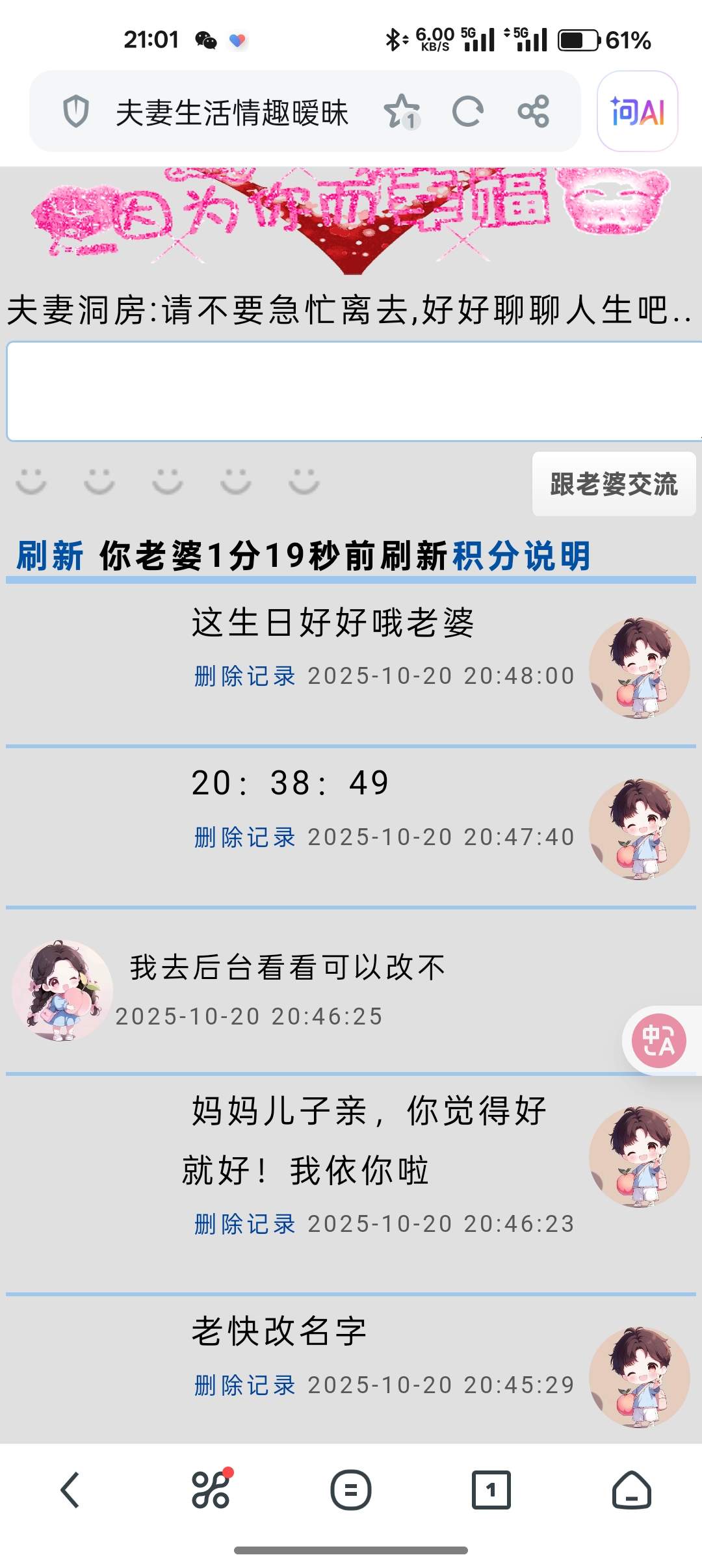Image resolution: width=702 pixels, height=1568 pixels.
Task: Tap the 刷新 refresh link
Action: click(x=50, y=556)
